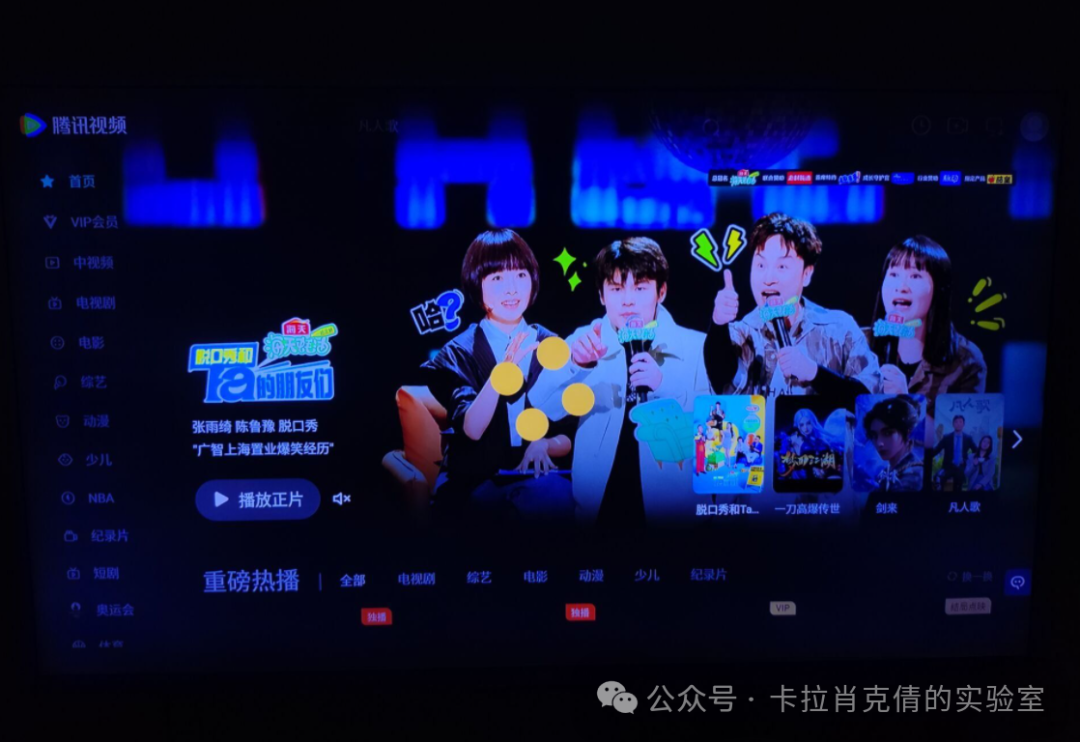Select 动漫 in the sidebar
1080x742 pixels.
coord(95,421)
